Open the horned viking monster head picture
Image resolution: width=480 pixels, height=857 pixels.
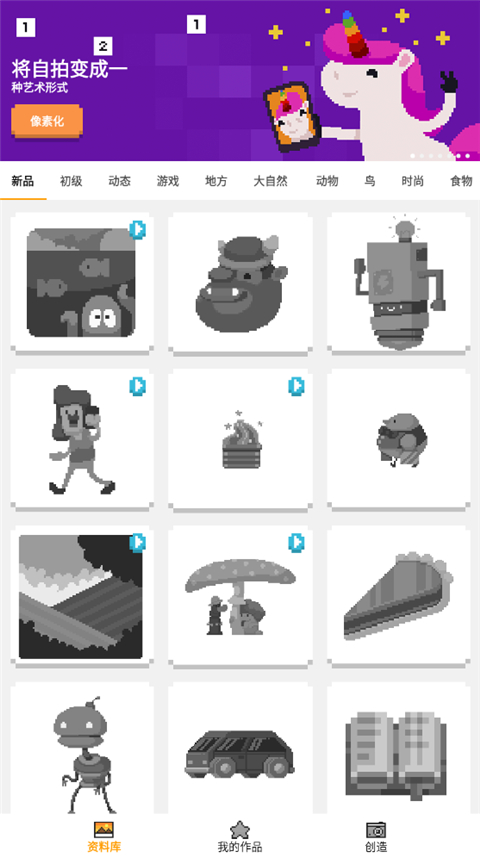241,283
